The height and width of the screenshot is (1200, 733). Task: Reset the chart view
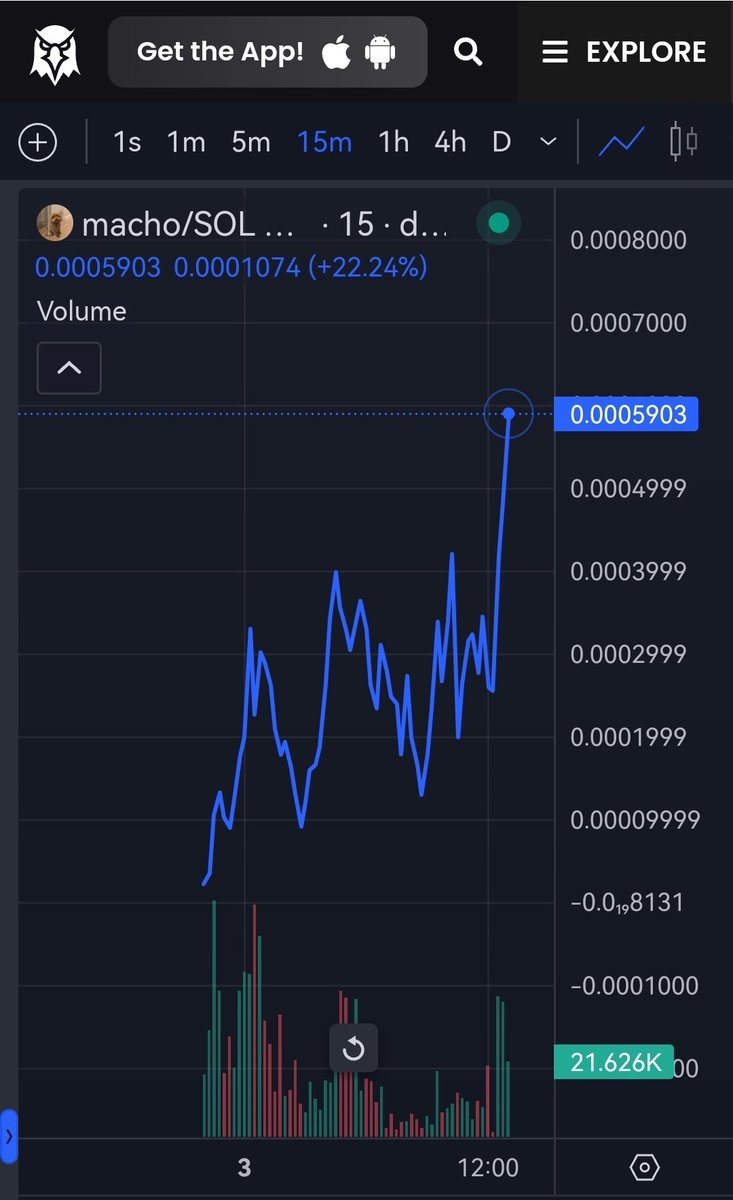[x=354, y=1049]
